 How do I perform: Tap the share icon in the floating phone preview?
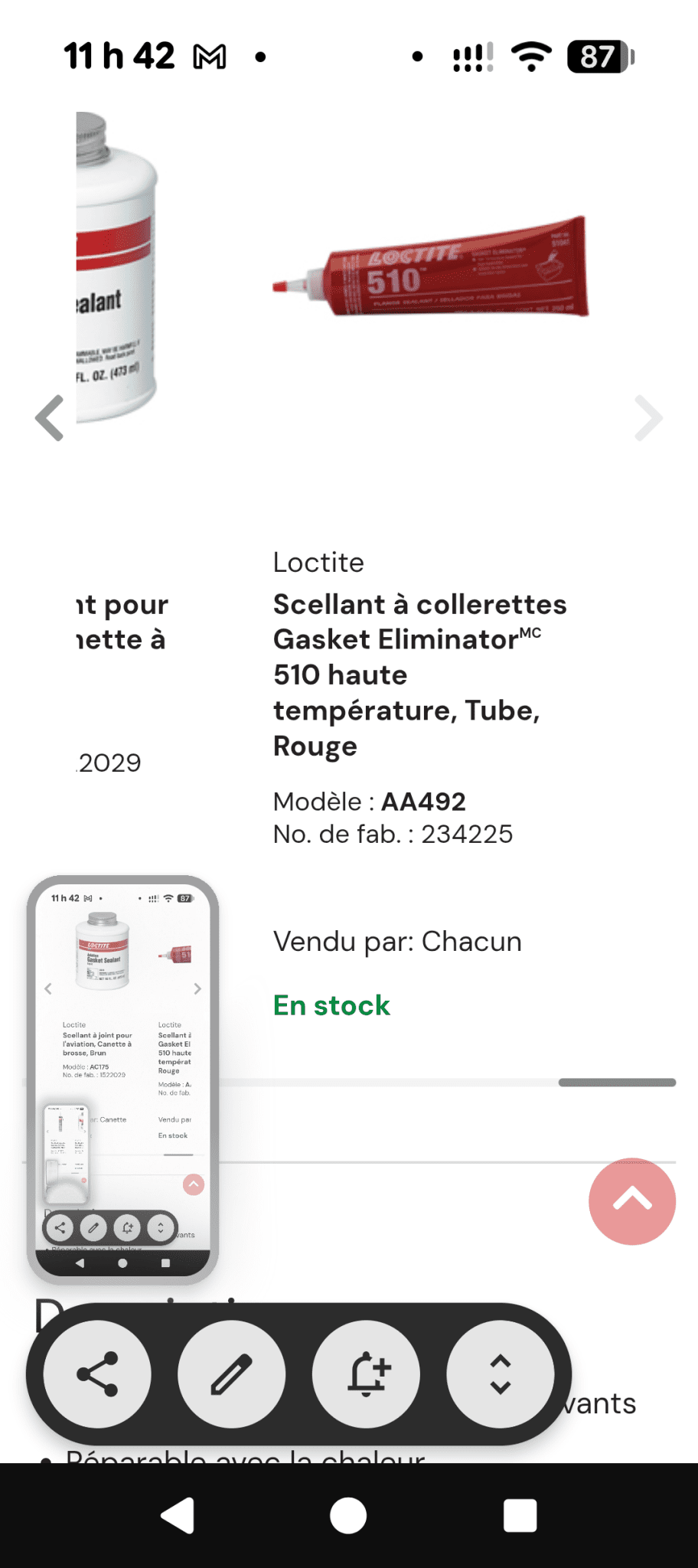click(60, 1227)
